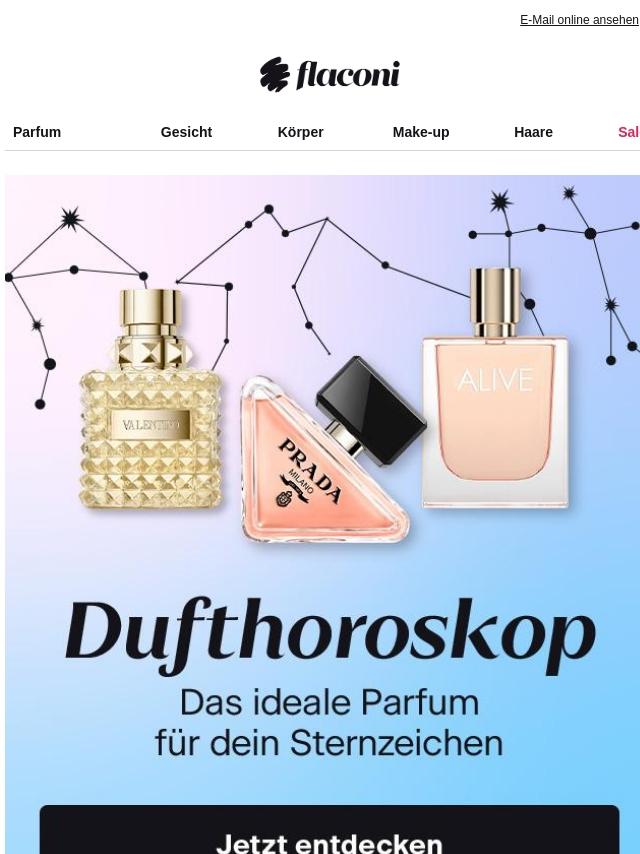Open the Haare category

tap(533, 132)
